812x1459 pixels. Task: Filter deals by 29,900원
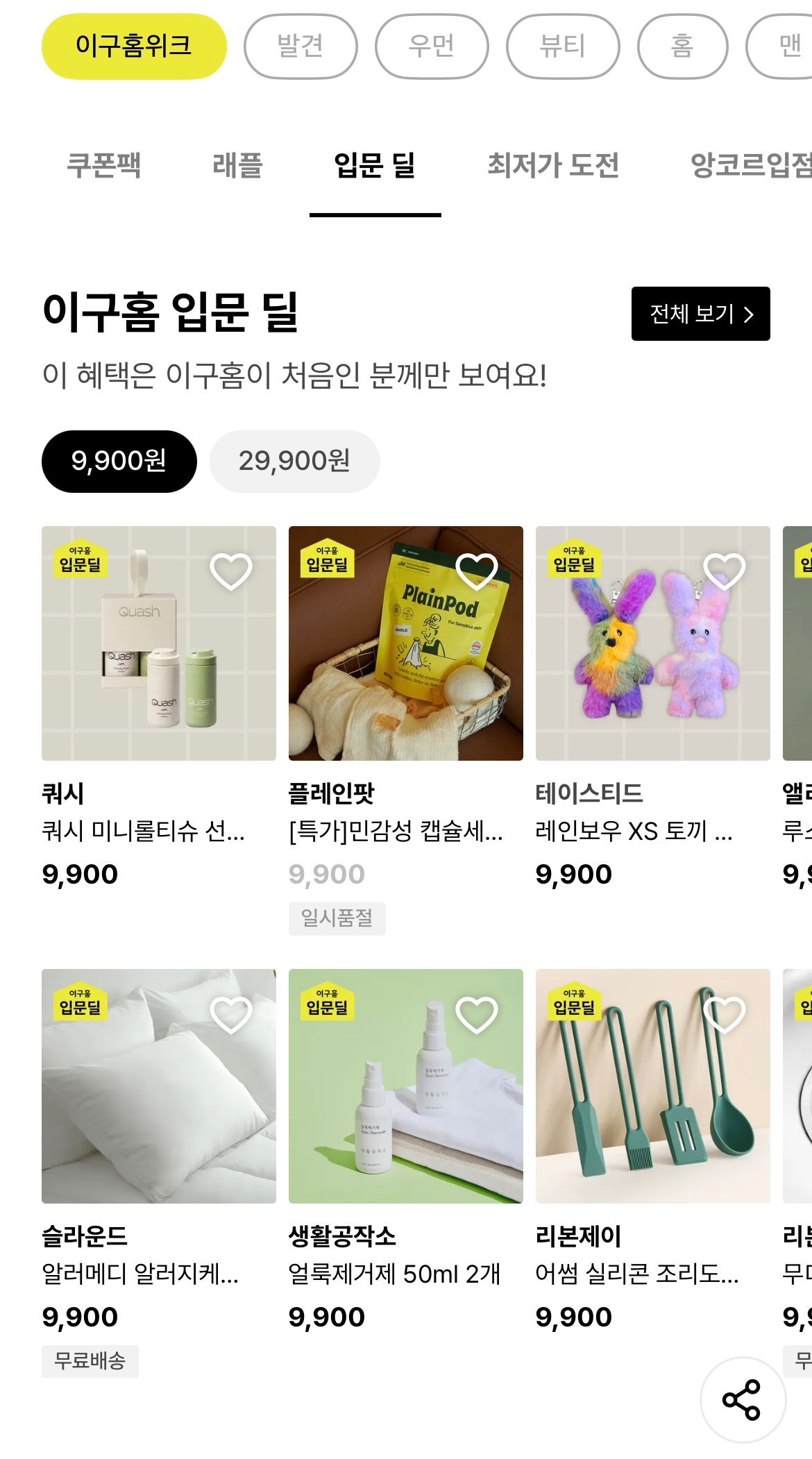tap(295, 462)
